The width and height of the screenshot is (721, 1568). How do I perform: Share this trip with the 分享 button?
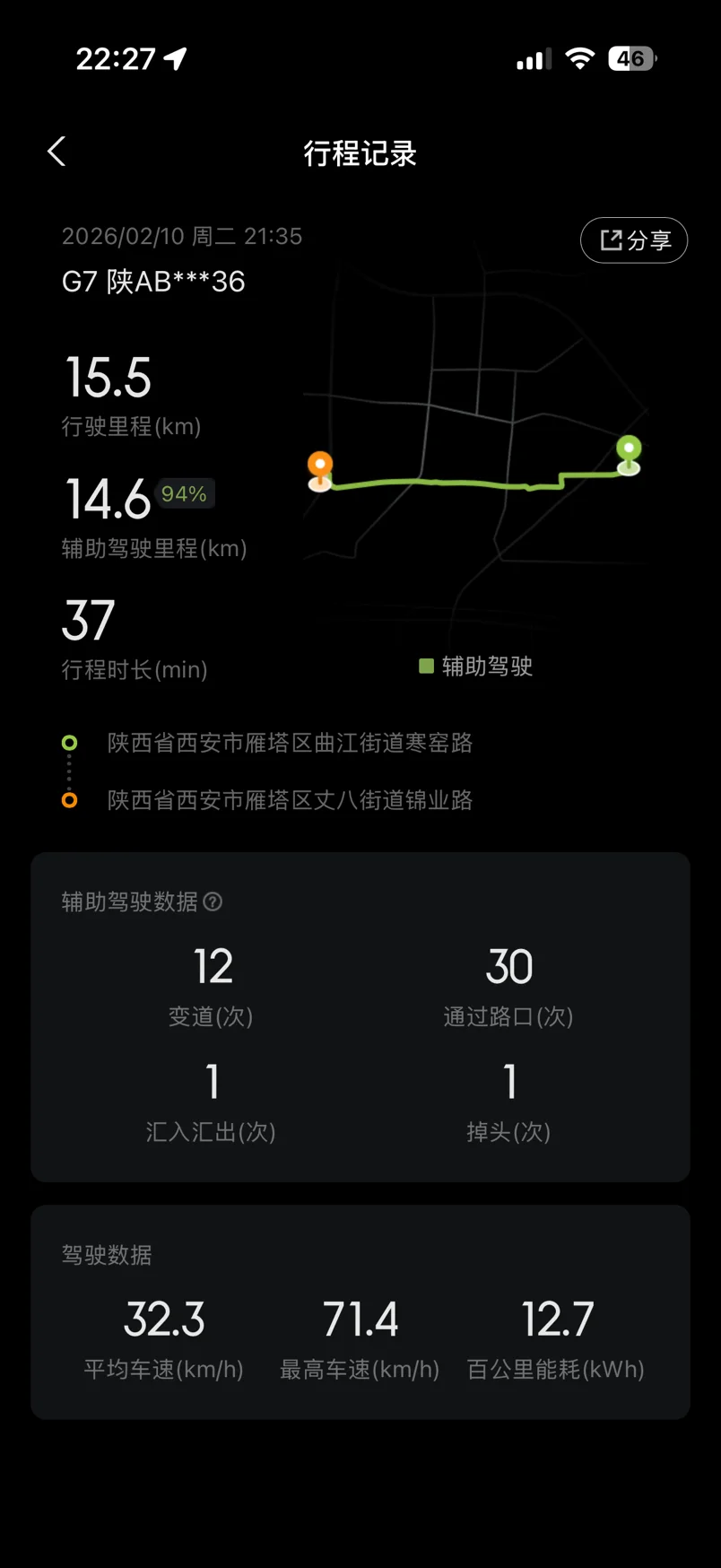click(x=634, y=240)
